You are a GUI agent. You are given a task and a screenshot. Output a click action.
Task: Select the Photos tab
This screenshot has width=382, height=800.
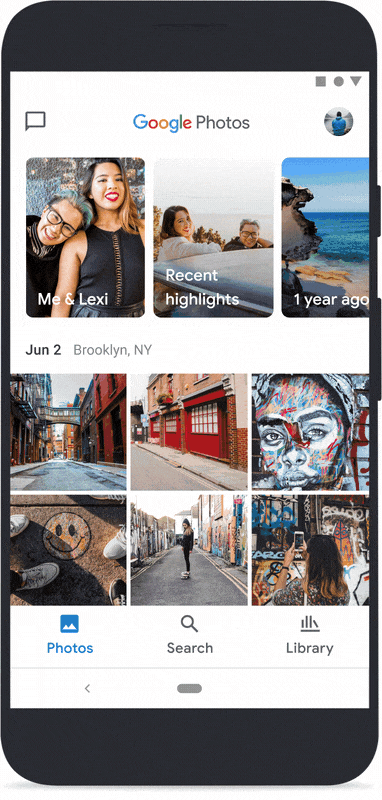(x=70, y=635)
